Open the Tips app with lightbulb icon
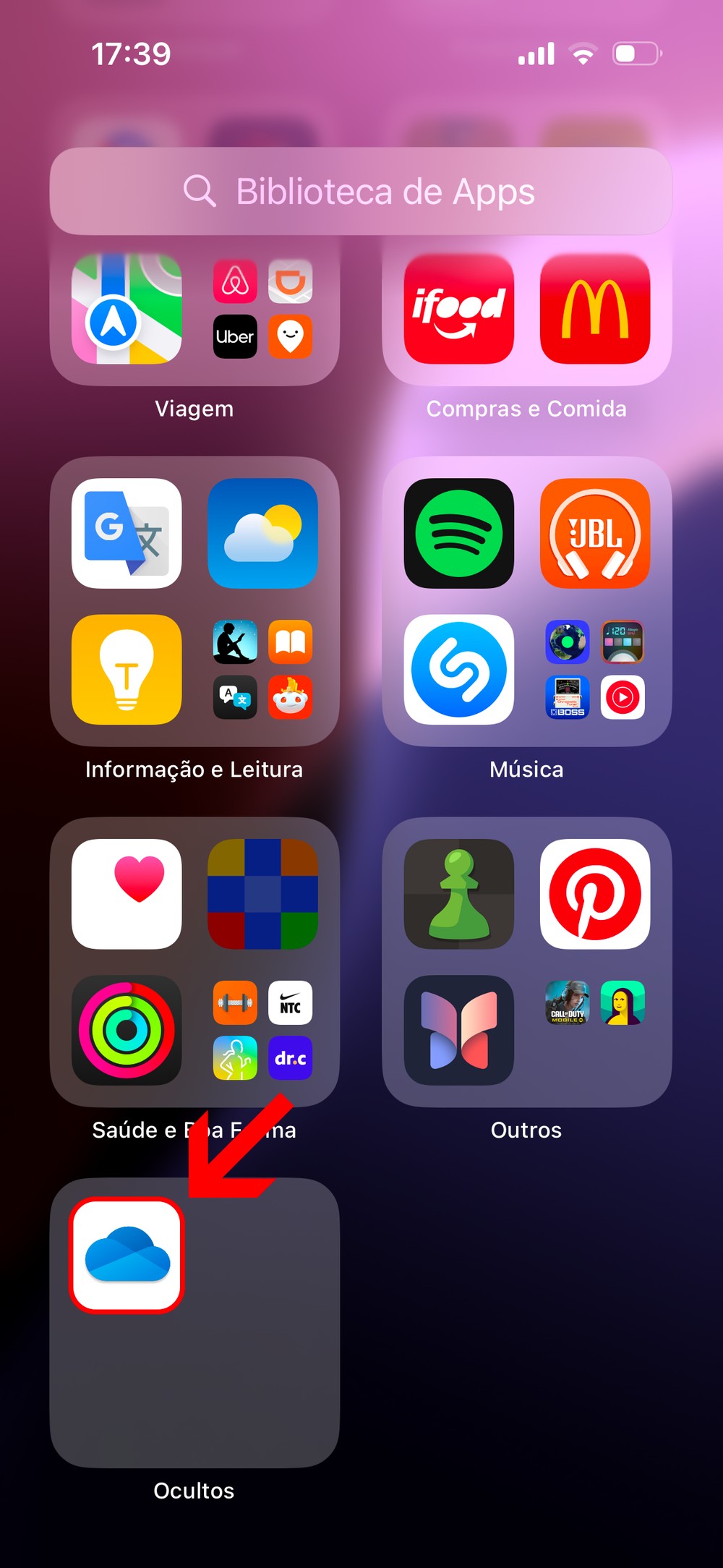723x1568 pixels. [x=127, y=669]
